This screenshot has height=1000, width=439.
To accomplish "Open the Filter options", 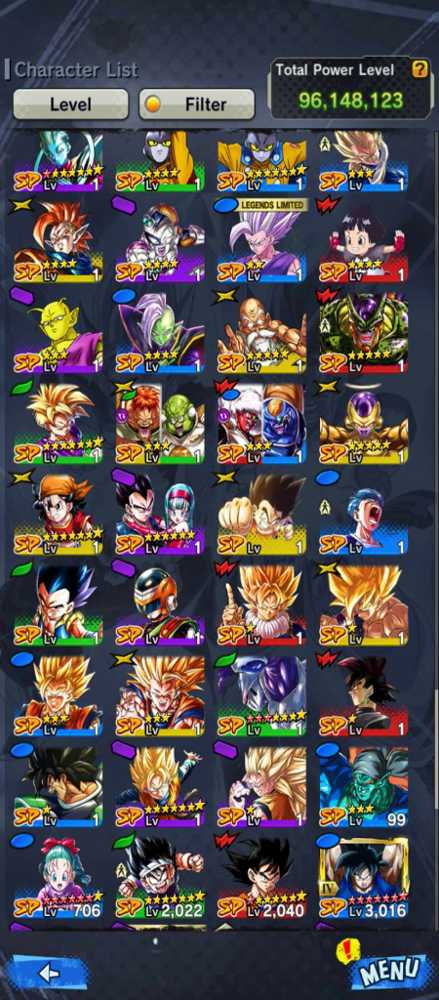I will click(x=197, y=104).
